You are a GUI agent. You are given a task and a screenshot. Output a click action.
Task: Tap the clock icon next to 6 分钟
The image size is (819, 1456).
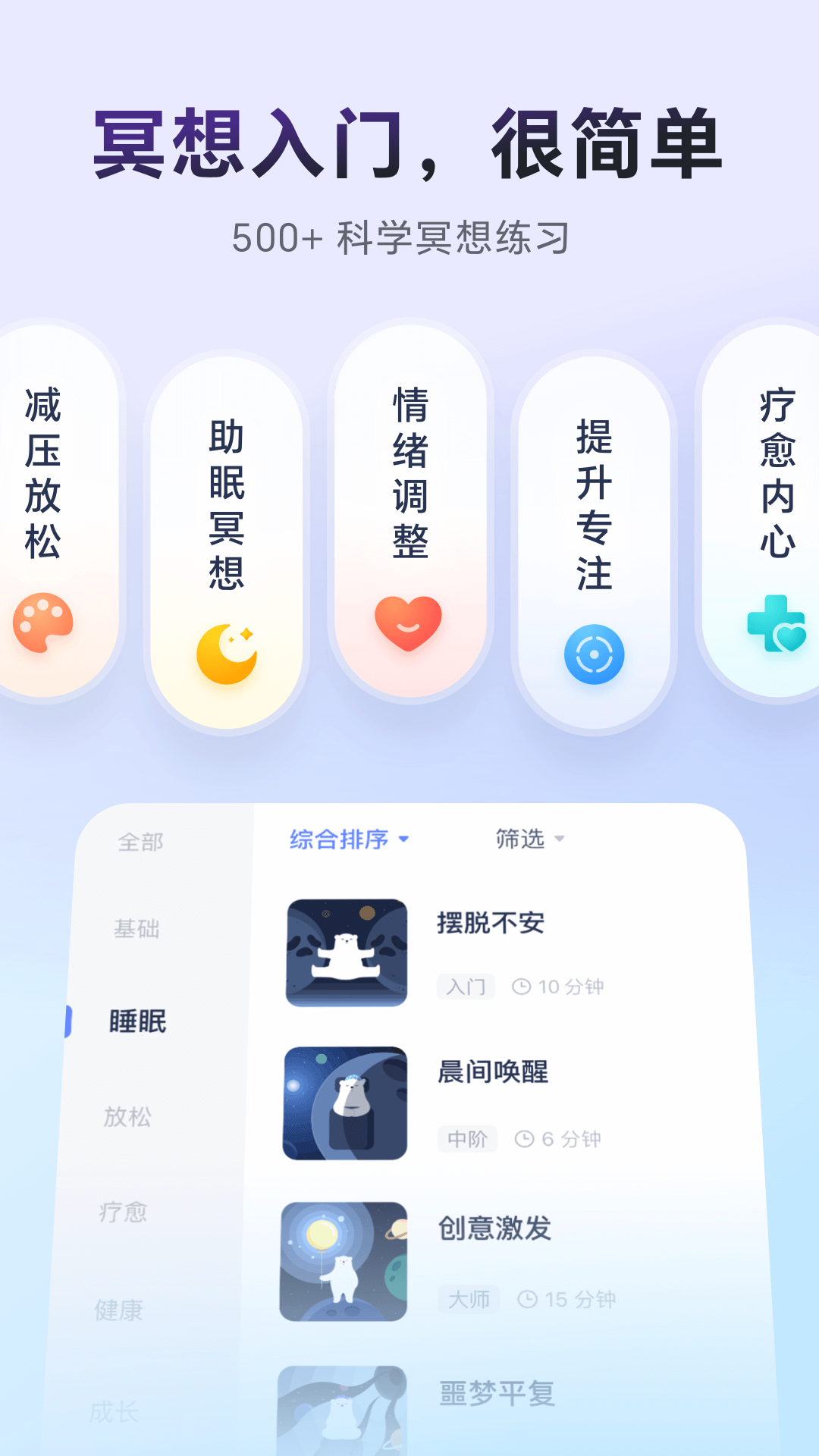pyautogui.click(x=526, y=1140)
